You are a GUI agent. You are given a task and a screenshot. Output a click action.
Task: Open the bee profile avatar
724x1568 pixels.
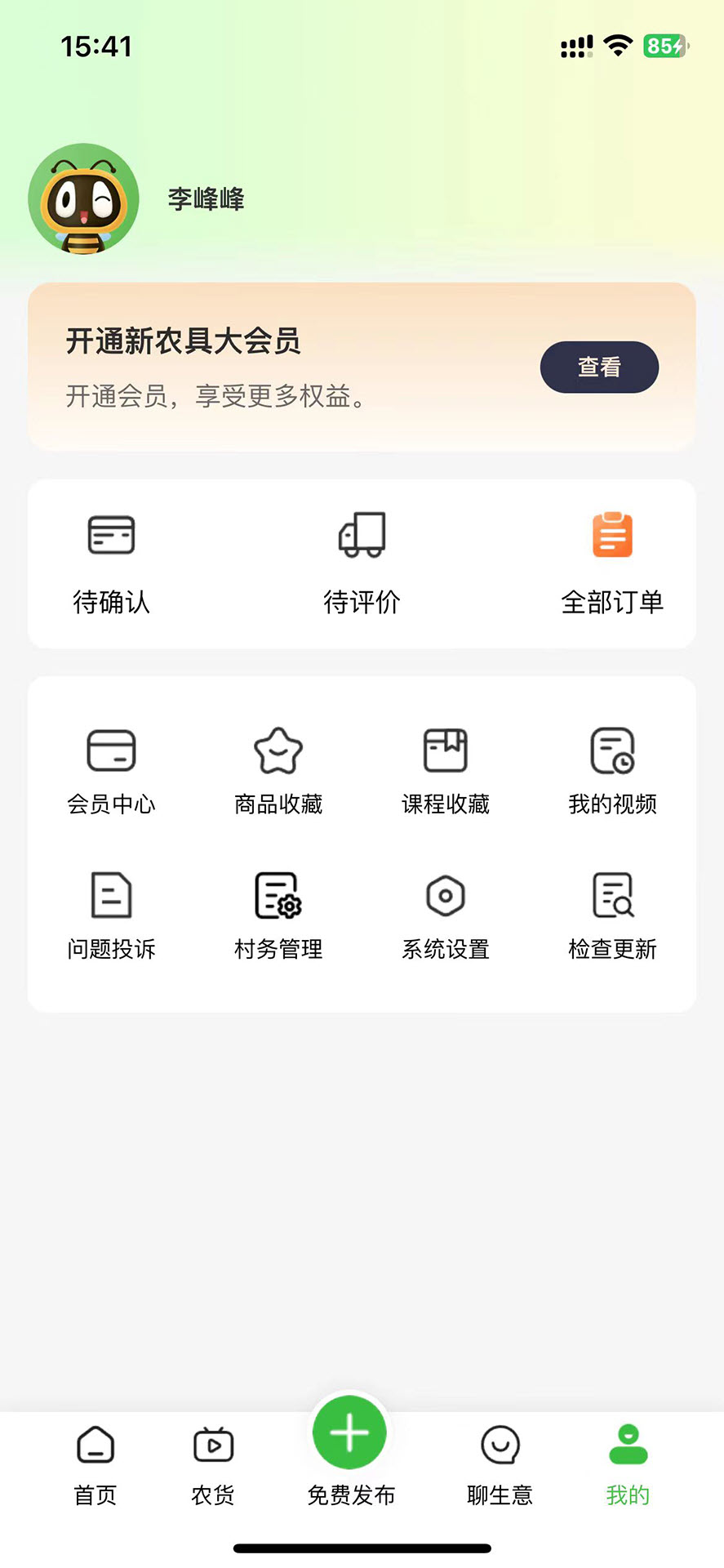[84, 199]
